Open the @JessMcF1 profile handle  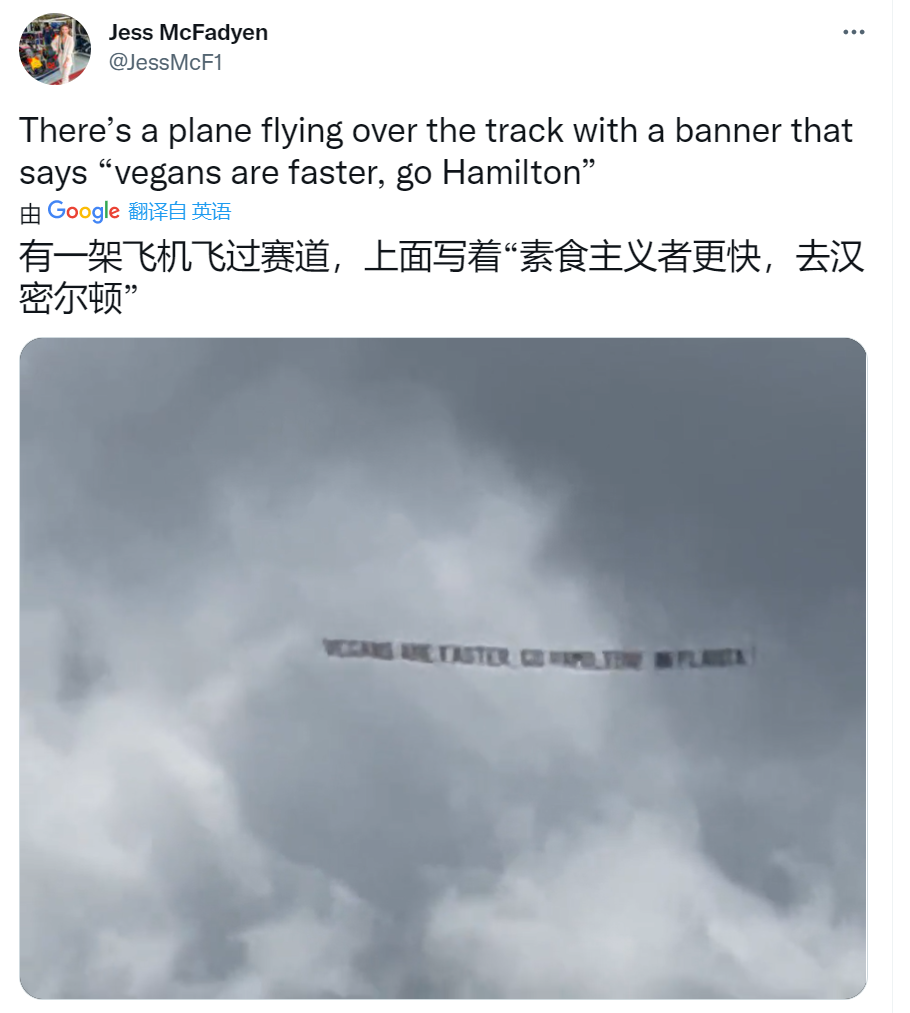click(x=164, y=62)
